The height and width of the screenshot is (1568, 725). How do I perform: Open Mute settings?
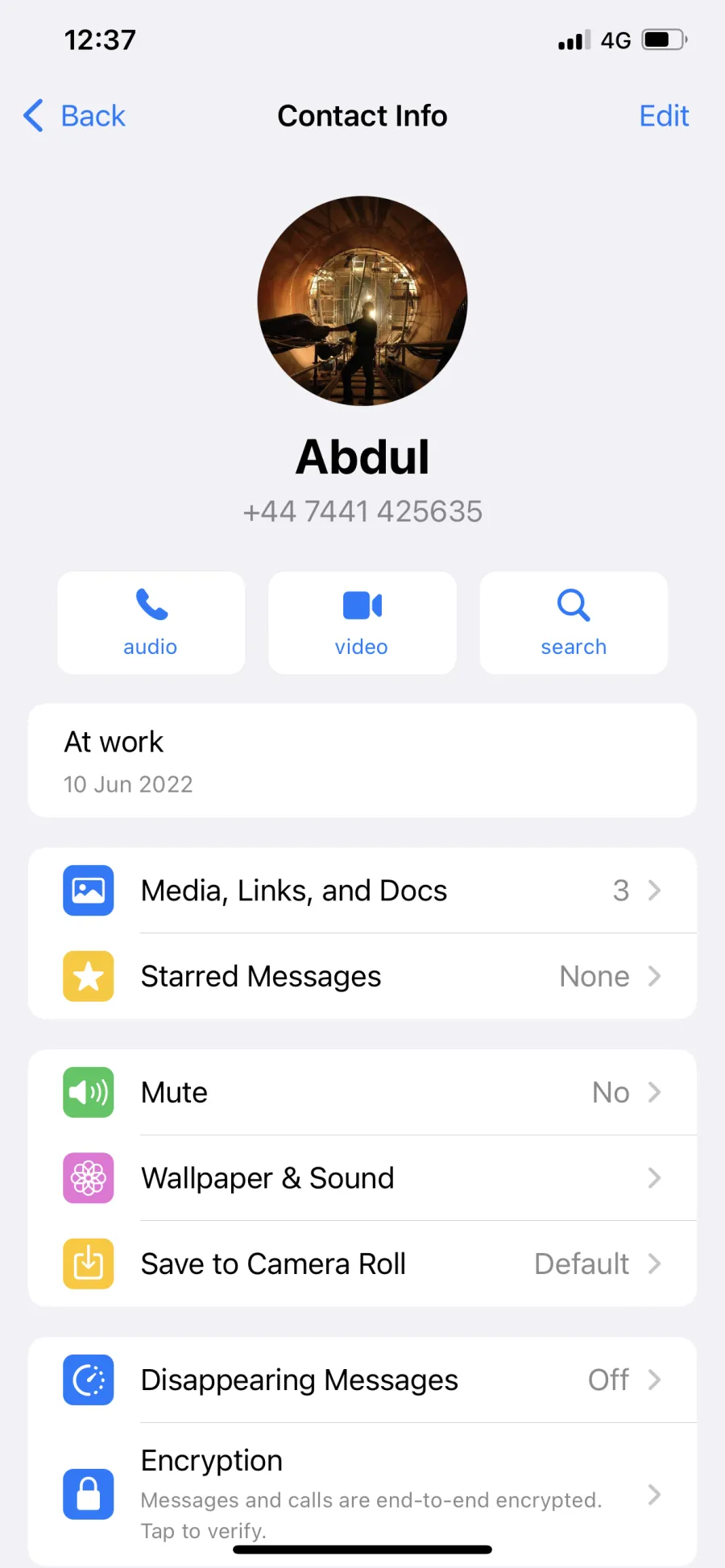(362, 1092)
